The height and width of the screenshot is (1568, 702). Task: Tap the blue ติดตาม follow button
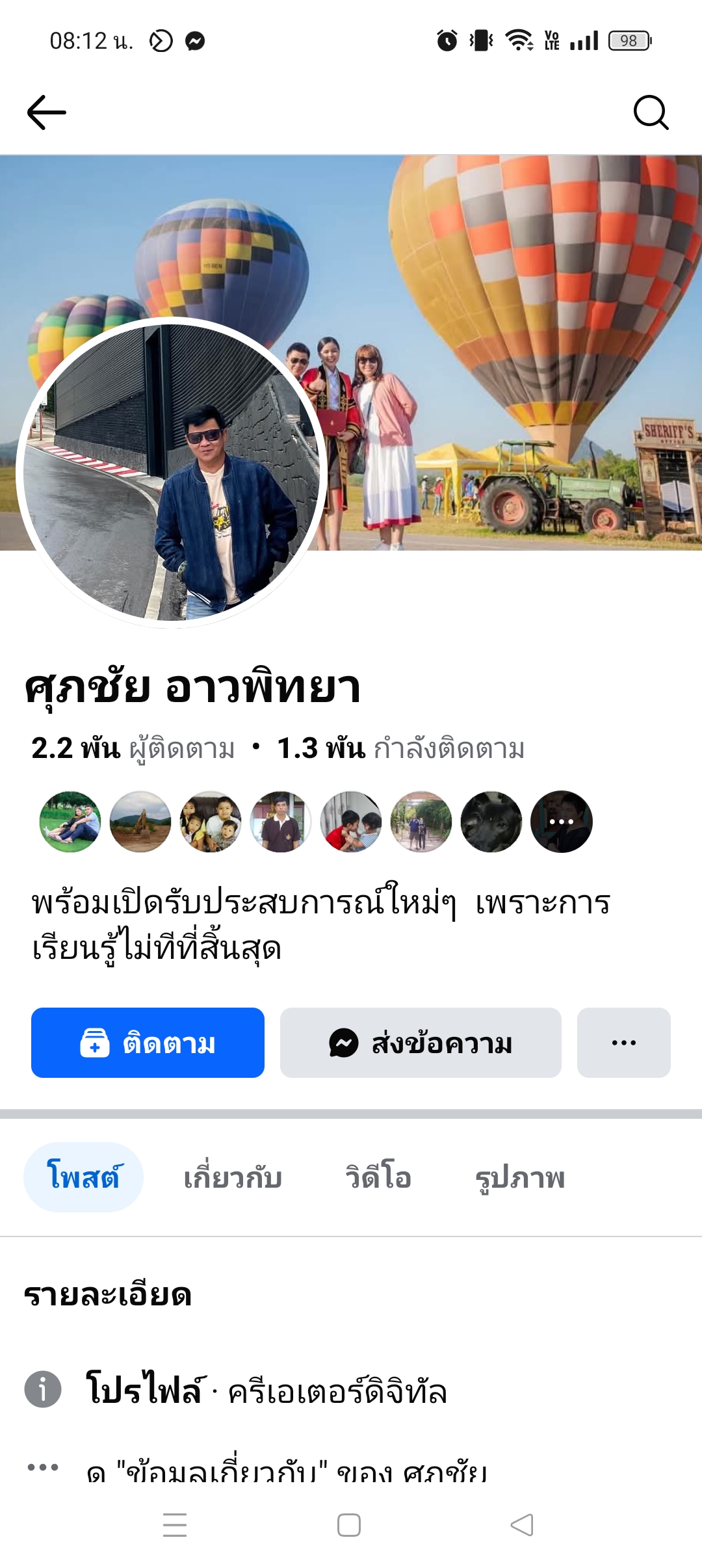coord(148,1043)
